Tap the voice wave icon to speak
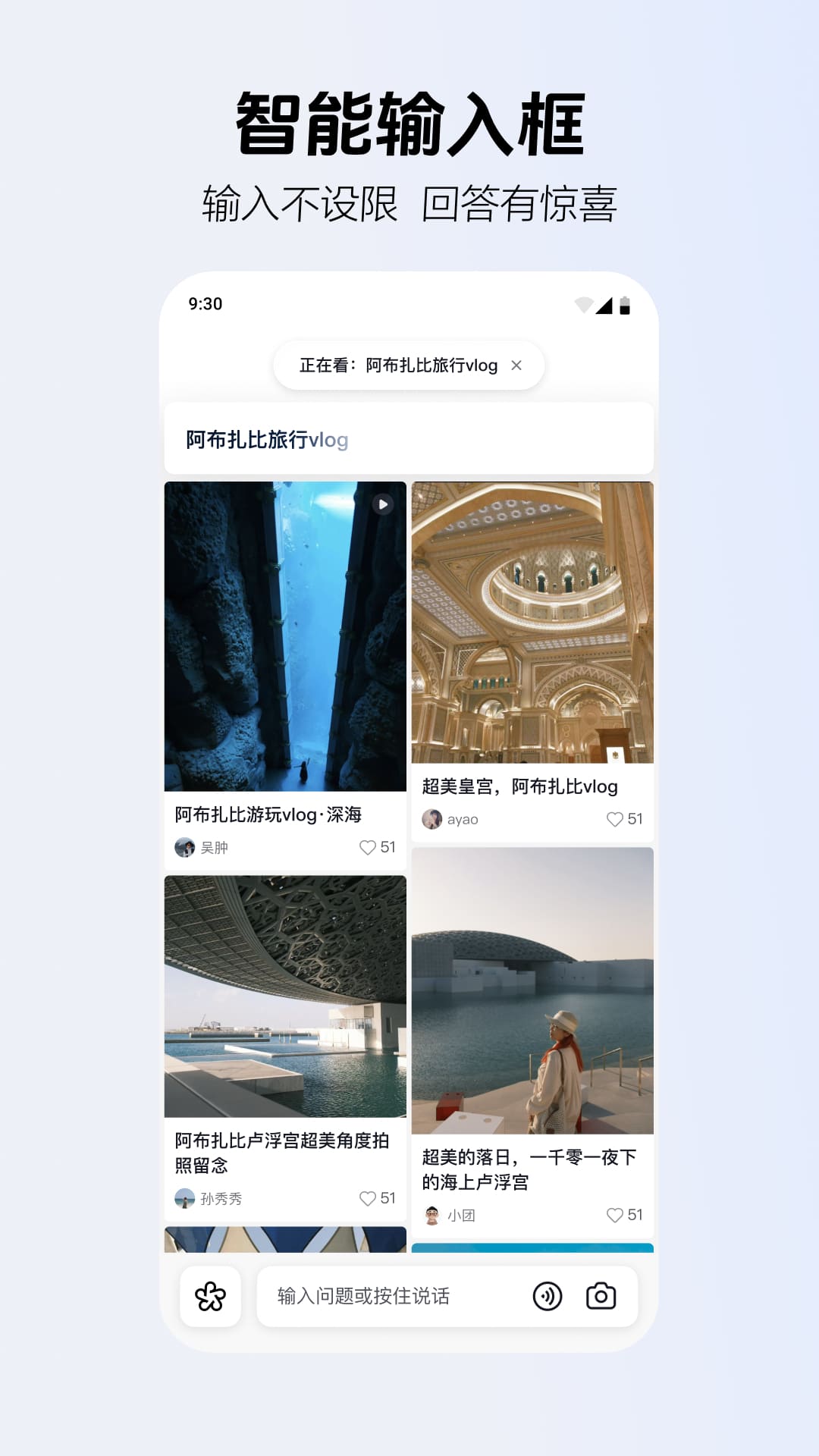This screenshot has width=819, height=1456. tap(549, 1297)
